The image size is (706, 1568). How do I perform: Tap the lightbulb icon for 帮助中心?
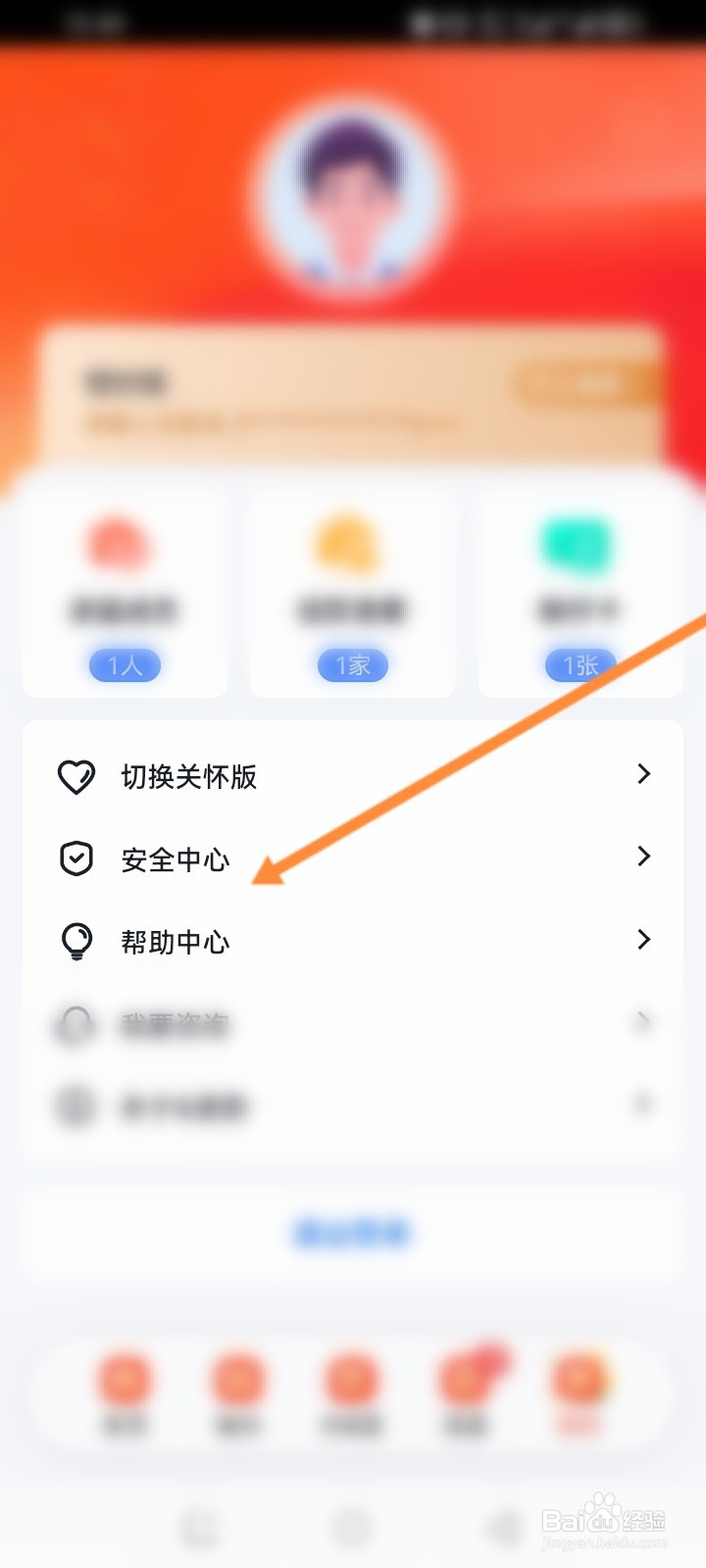coord(76,941)
